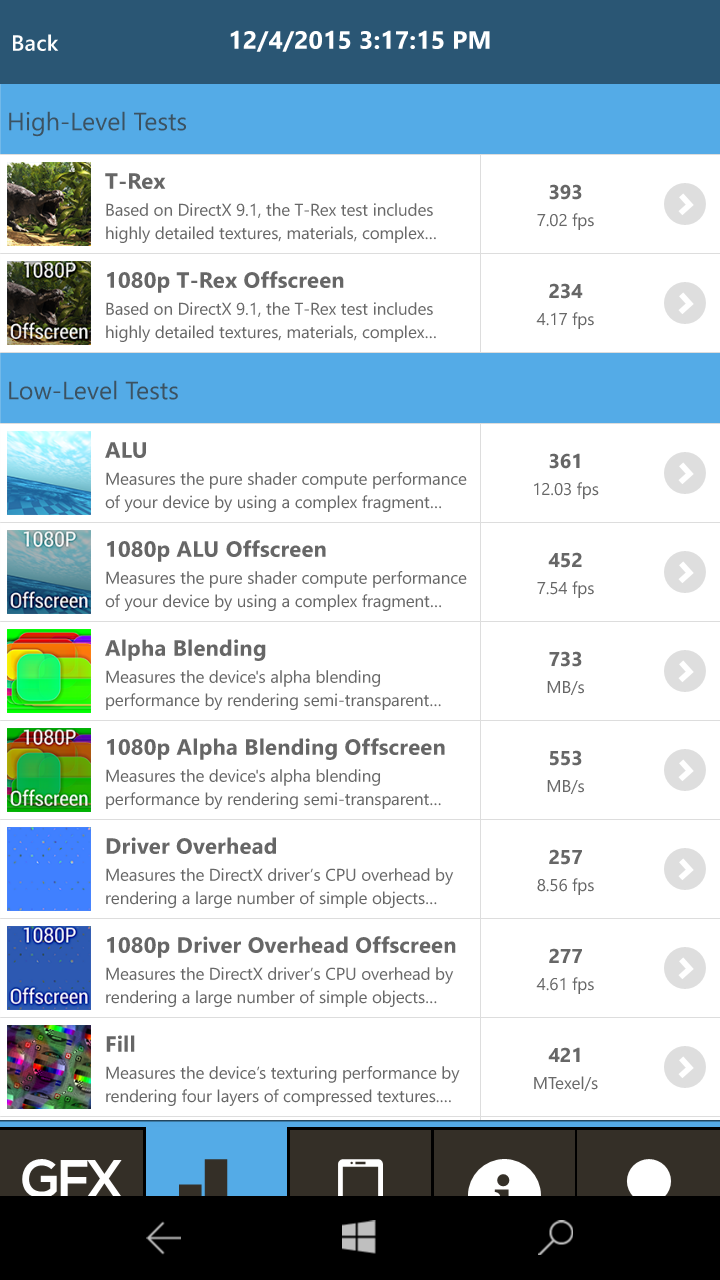Switch to the phone device tab

pos(360,1162)
